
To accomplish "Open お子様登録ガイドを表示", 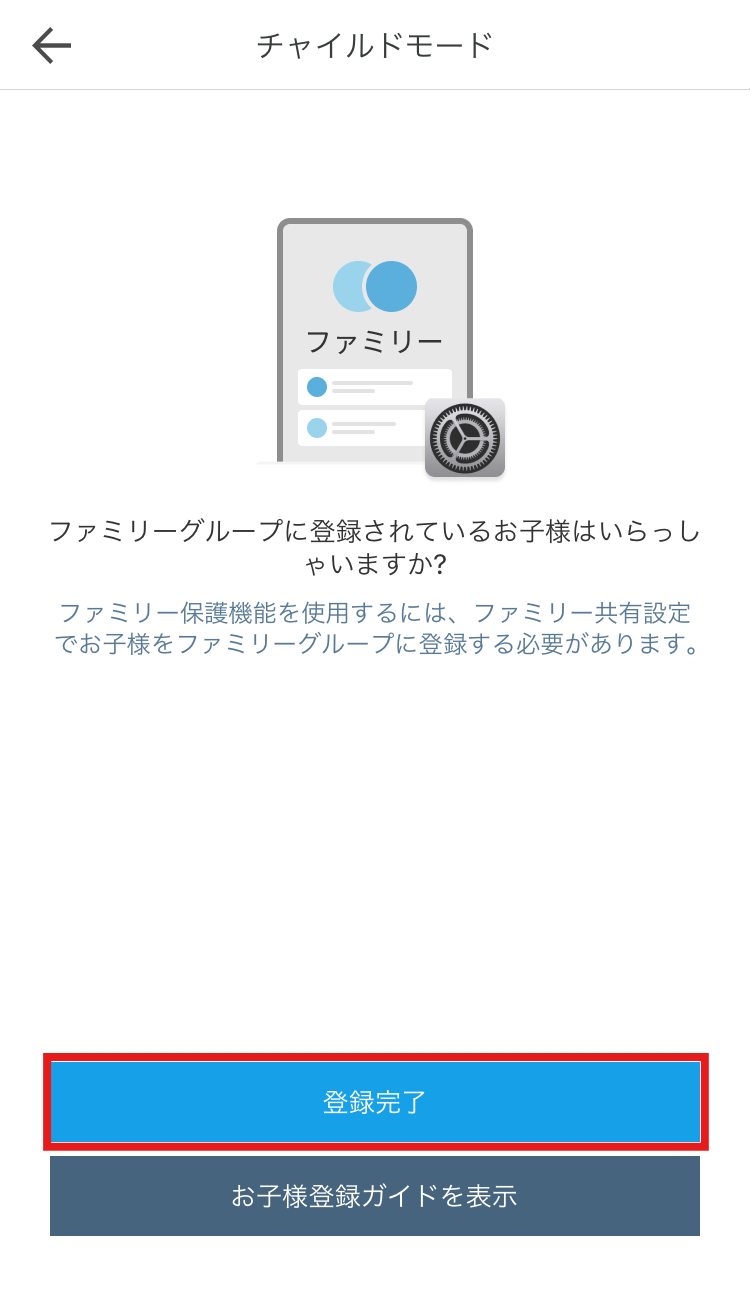I will [x=375, y=1196].
